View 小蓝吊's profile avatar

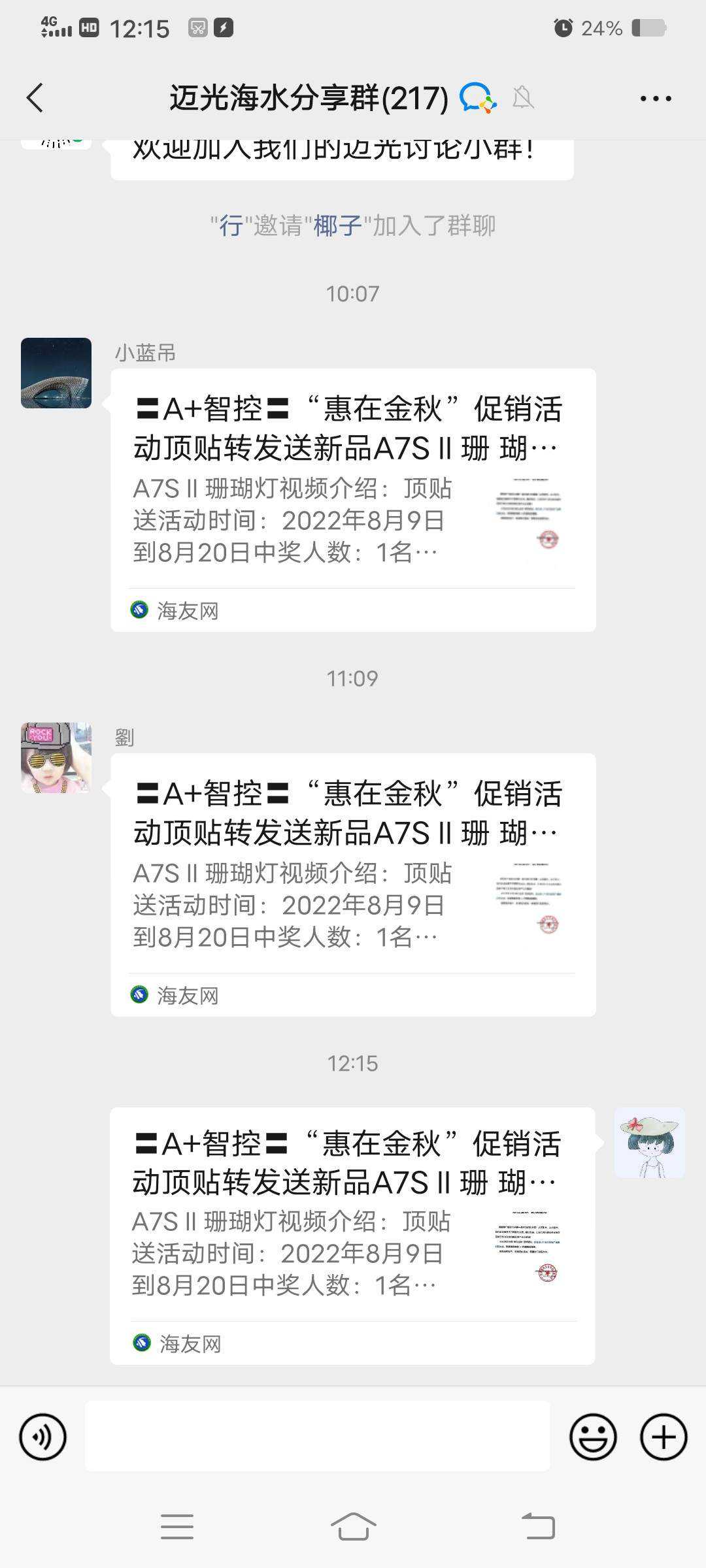pos(56,373)
